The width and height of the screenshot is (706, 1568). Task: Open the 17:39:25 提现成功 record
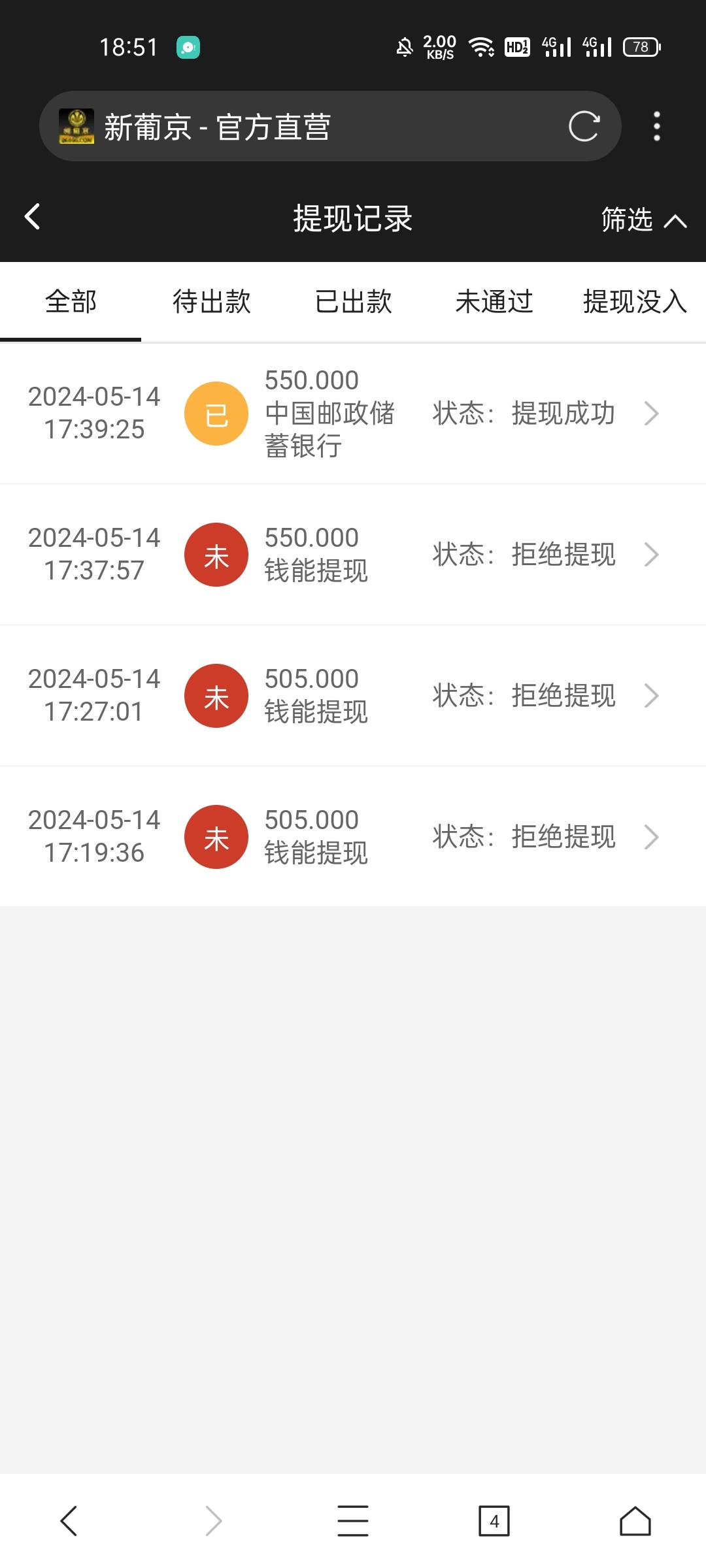click(x=353, y=414)
